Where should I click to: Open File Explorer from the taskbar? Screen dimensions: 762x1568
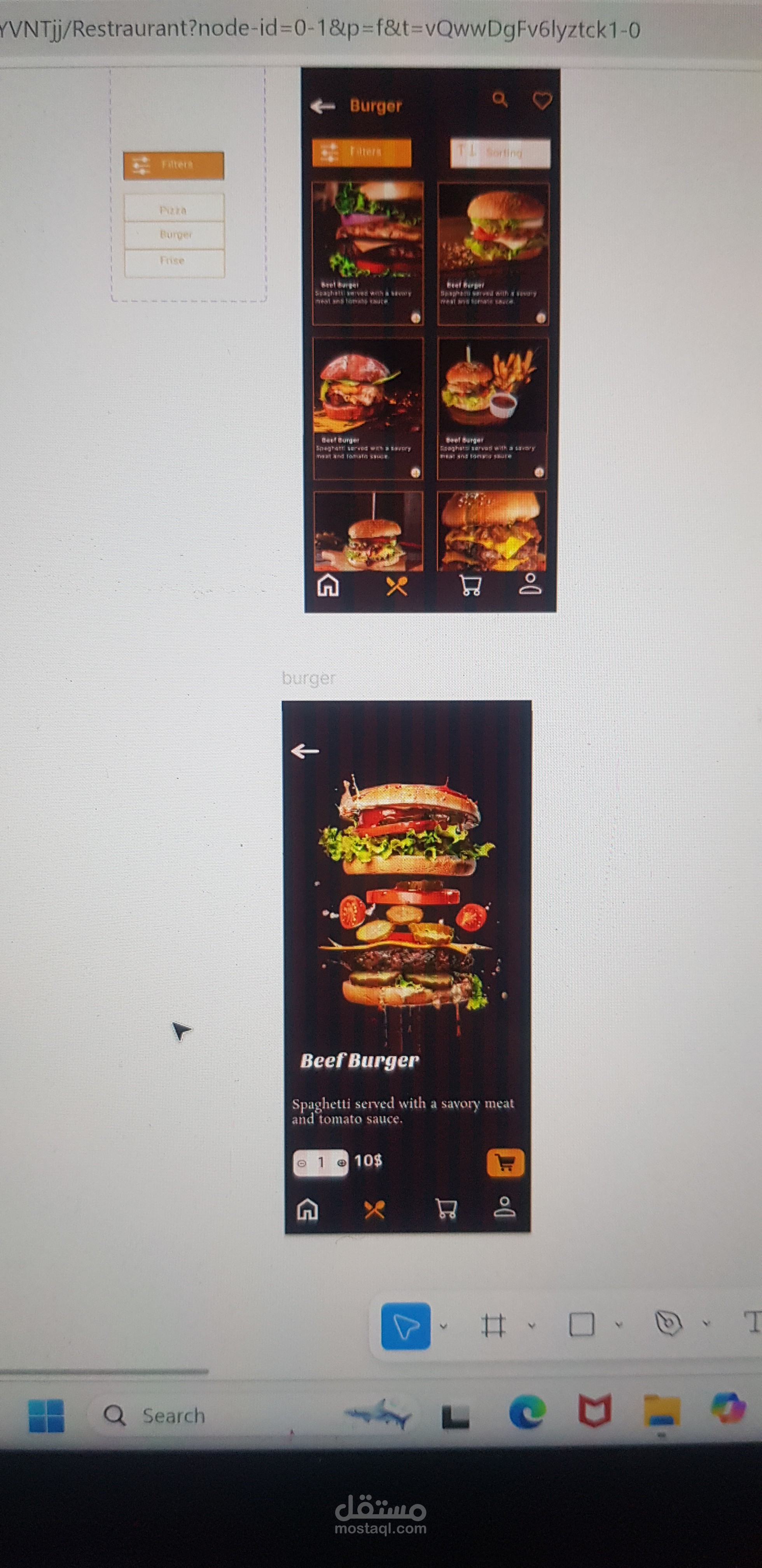[x=662, y=1410]
